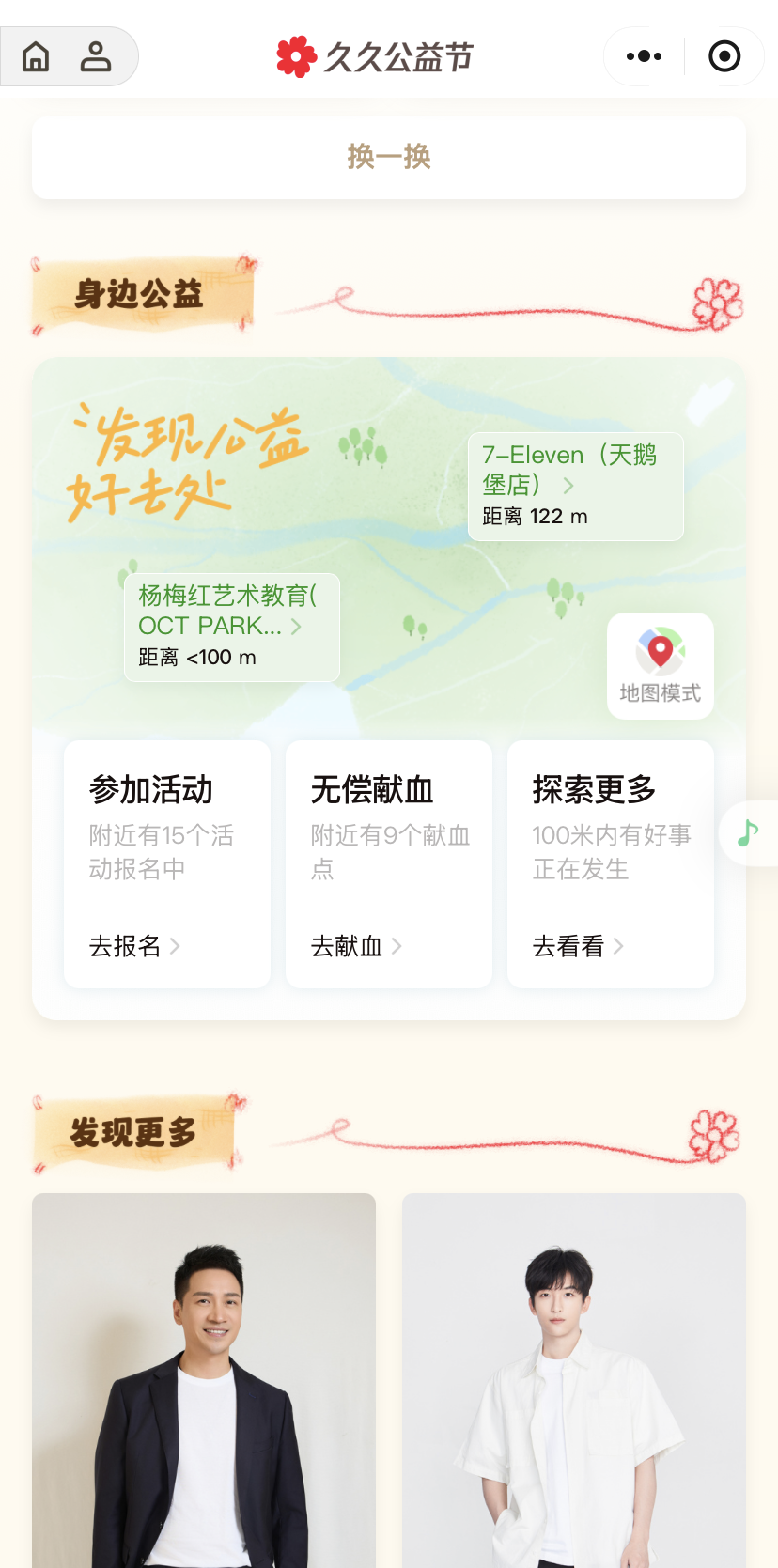Go to the mini program home icon
The image size is (778, 1568).
pyautogui.click(x=36, y=56)
